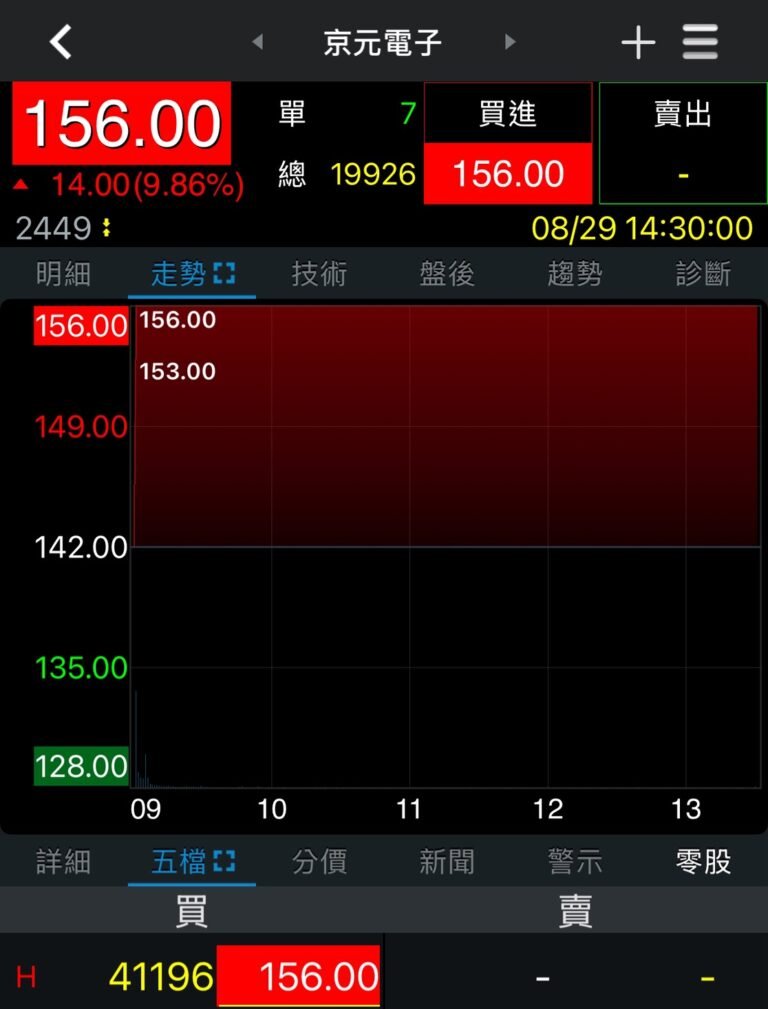Add stock to watchlist with the plus icon
Screen dimensions: 768x1009
click(x=638, y=42)
